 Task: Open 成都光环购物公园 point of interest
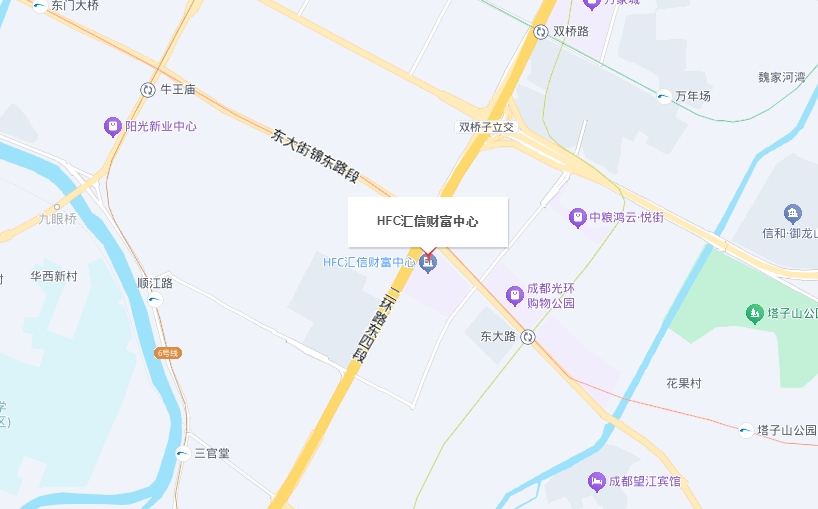pyautogui.click(x=514, y=295)
